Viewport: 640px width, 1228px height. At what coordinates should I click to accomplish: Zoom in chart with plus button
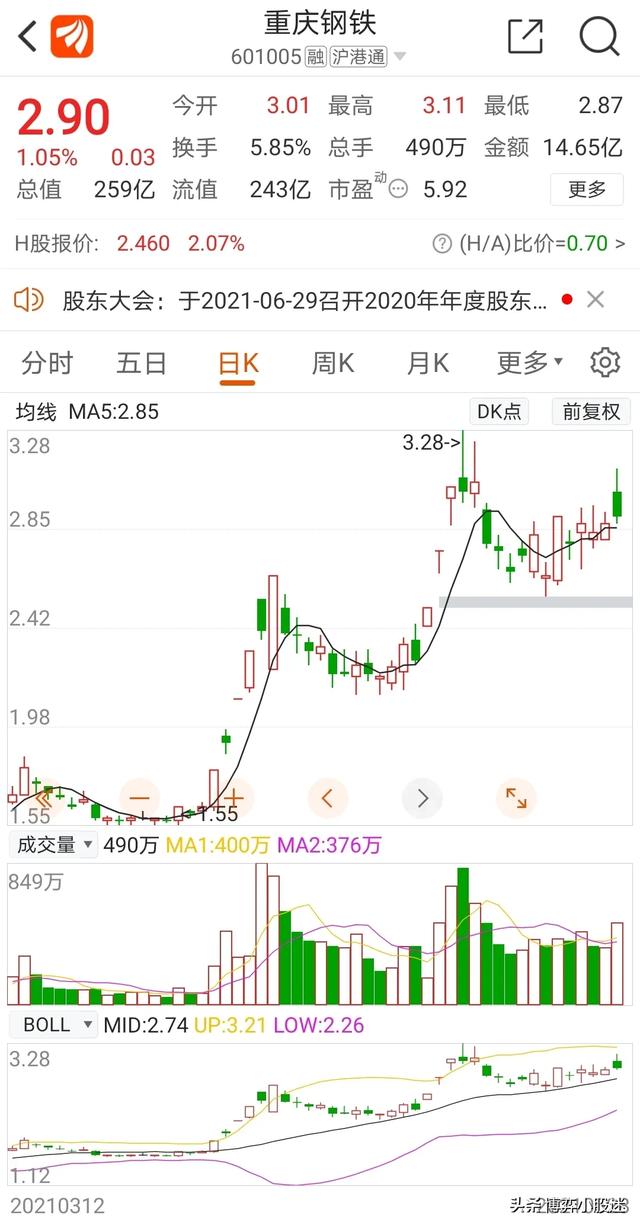click(233, 798)
